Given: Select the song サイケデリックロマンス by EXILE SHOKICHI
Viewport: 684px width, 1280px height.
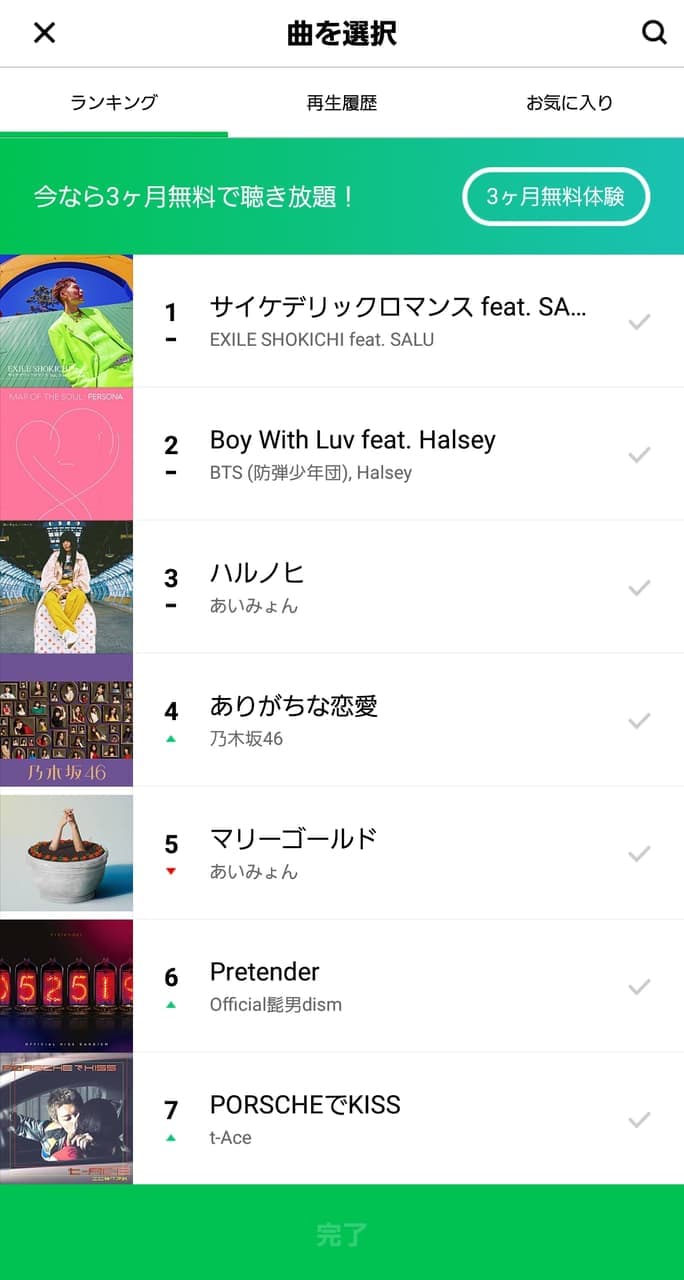Looking at the screenshot, I should 398,321.
